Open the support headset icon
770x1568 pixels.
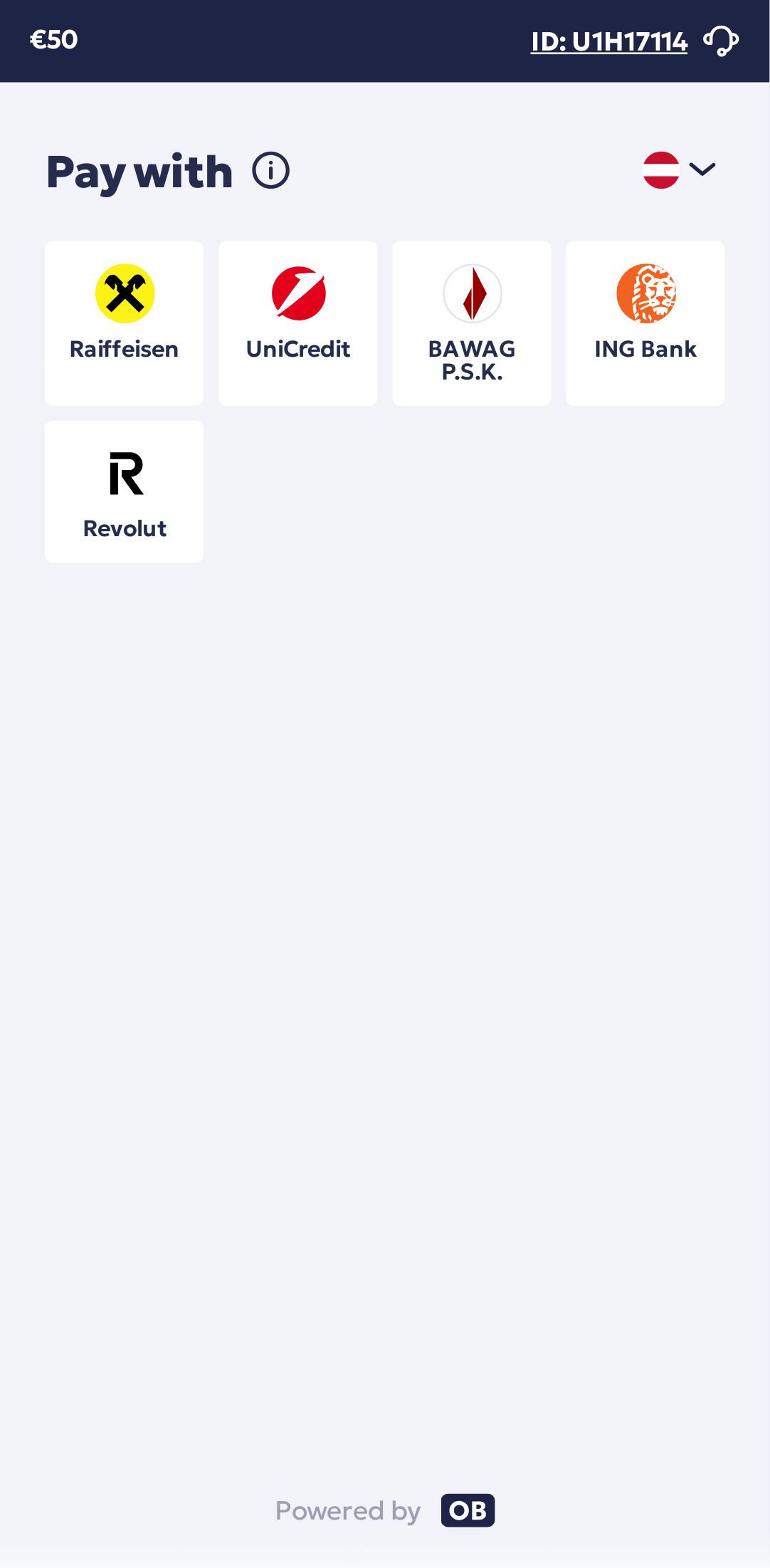pos(721,41)
